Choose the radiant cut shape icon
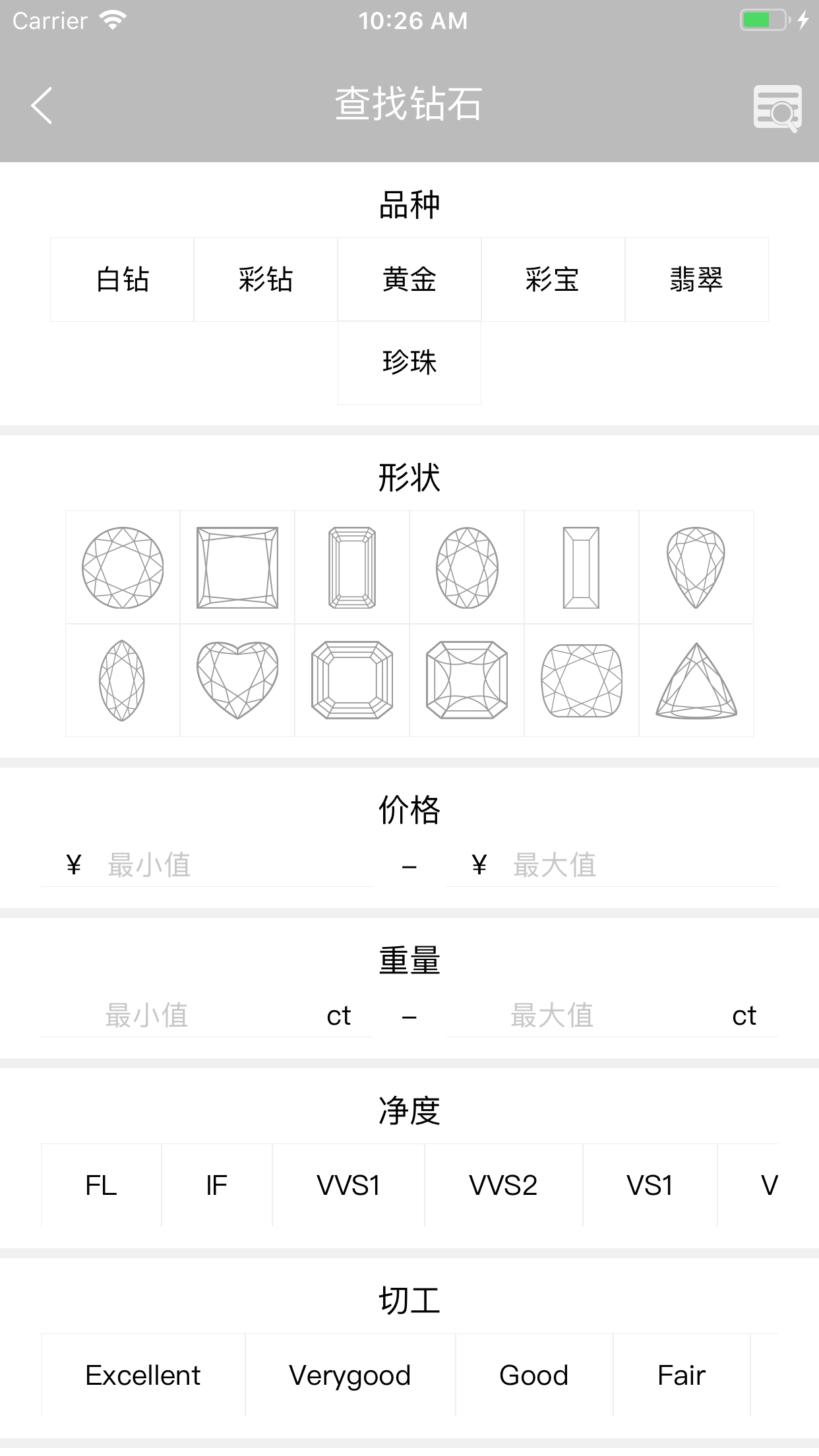This screenshot has width=819, height=1456. [466, 681]
